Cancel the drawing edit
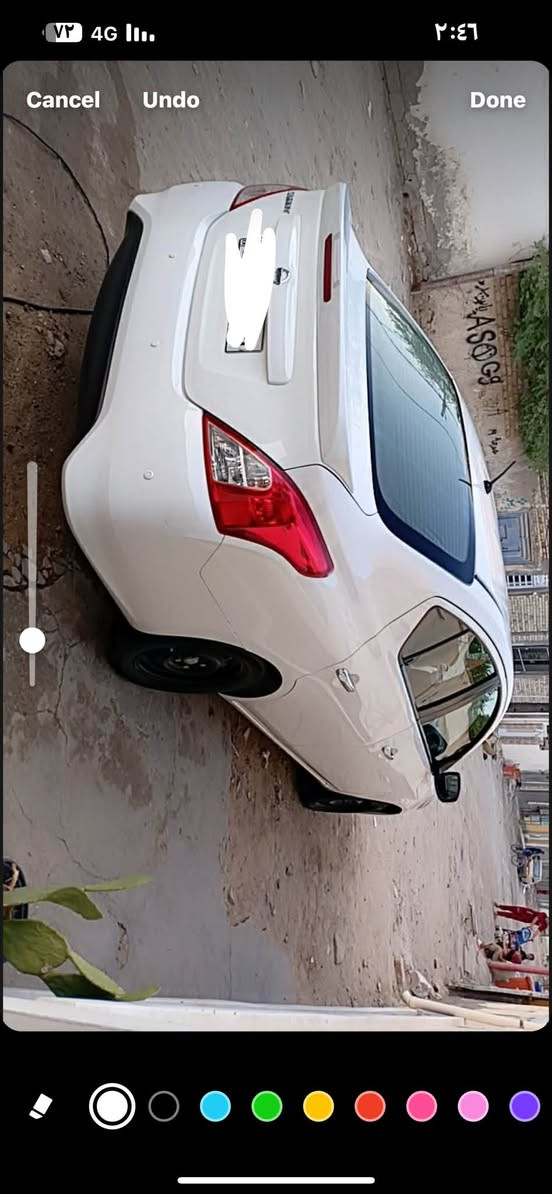 [x=63, y=100]
